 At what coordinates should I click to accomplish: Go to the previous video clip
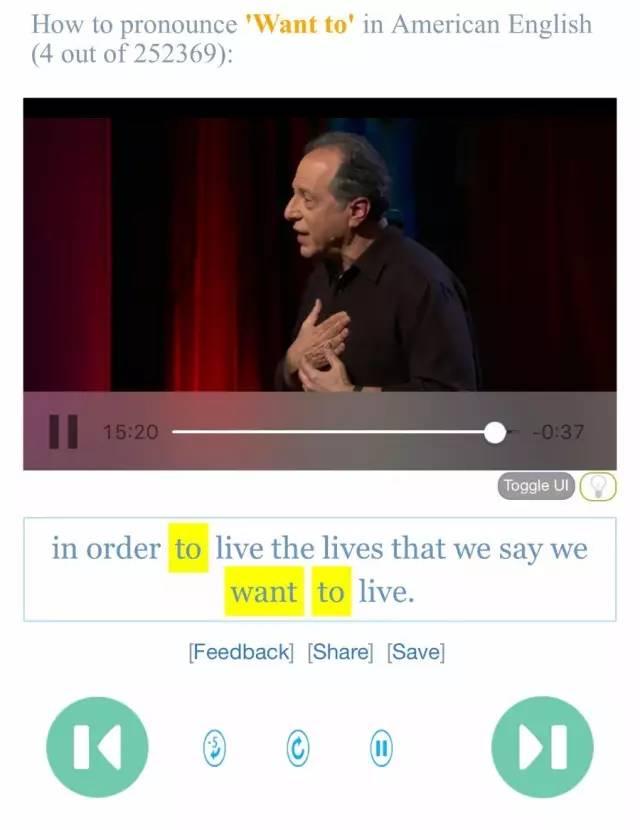coord(97,747)
